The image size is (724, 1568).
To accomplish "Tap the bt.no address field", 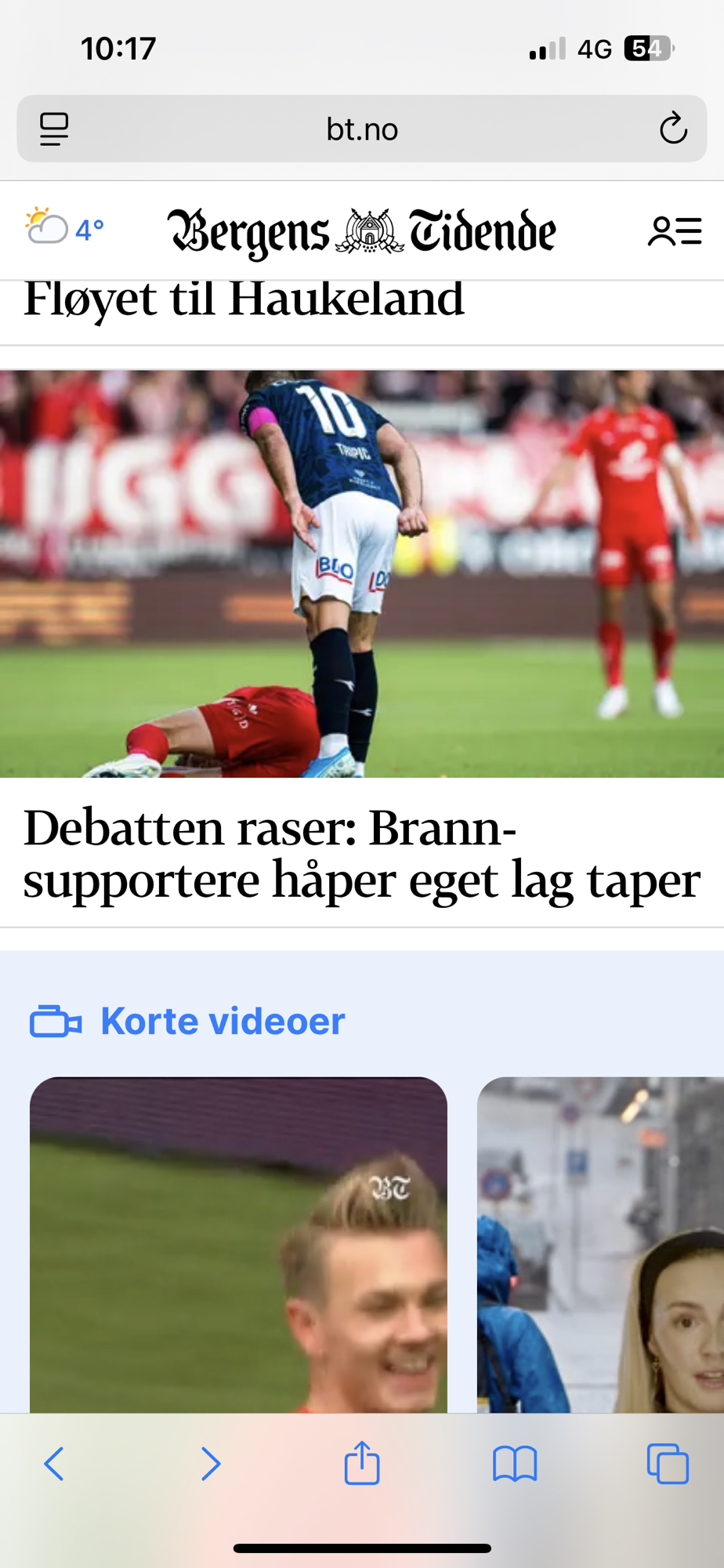I will 361,129.
